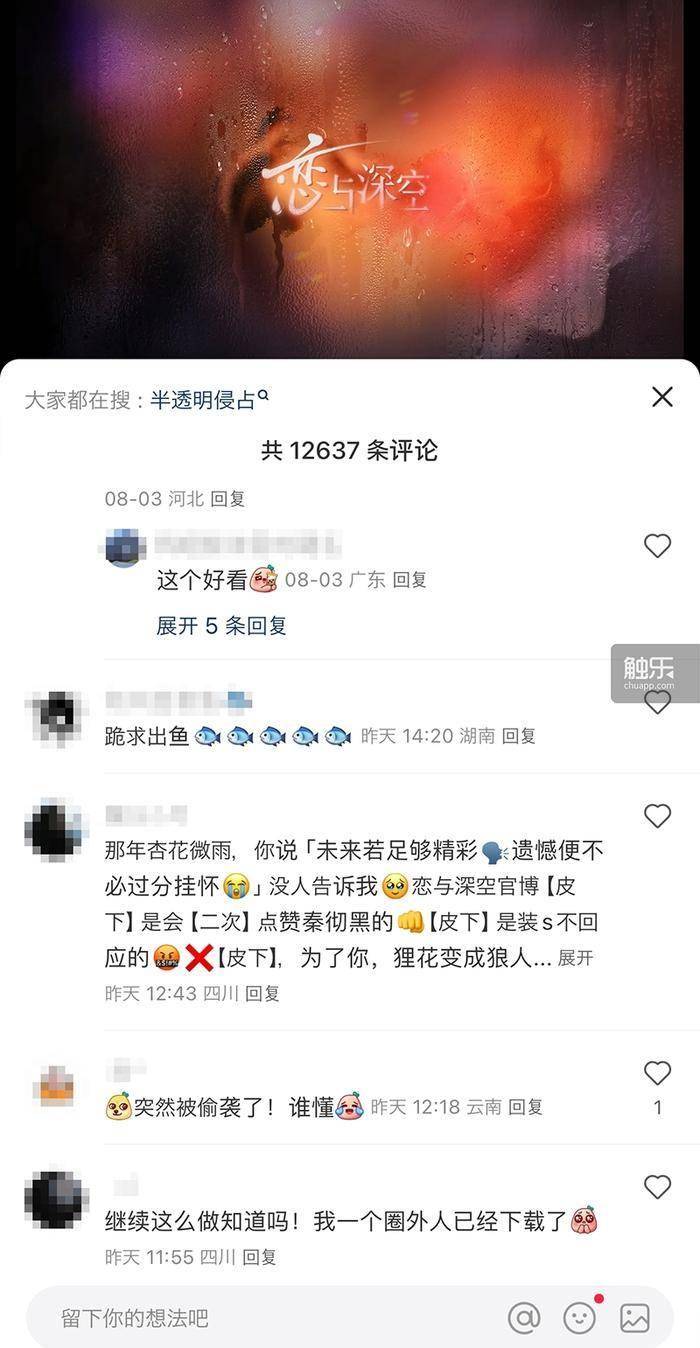Expand the full 那年杏花微雨 comment text
700x1348 pixels.
point(575,958)
